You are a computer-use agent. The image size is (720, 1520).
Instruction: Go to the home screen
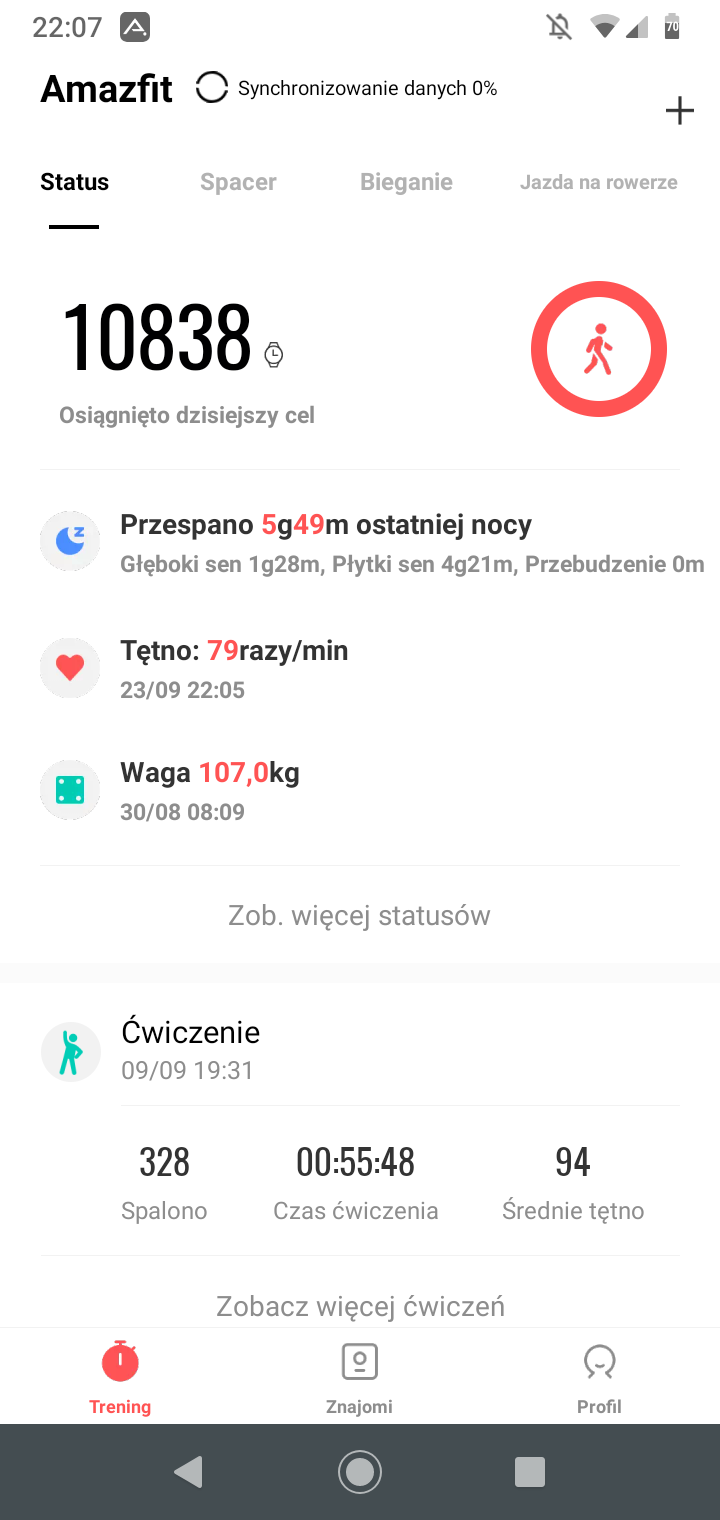[360, 1471]
